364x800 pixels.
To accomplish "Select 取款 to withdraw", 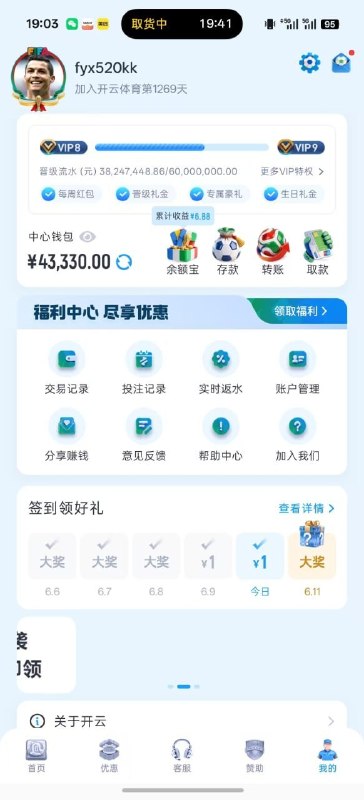I will [318, 252].
